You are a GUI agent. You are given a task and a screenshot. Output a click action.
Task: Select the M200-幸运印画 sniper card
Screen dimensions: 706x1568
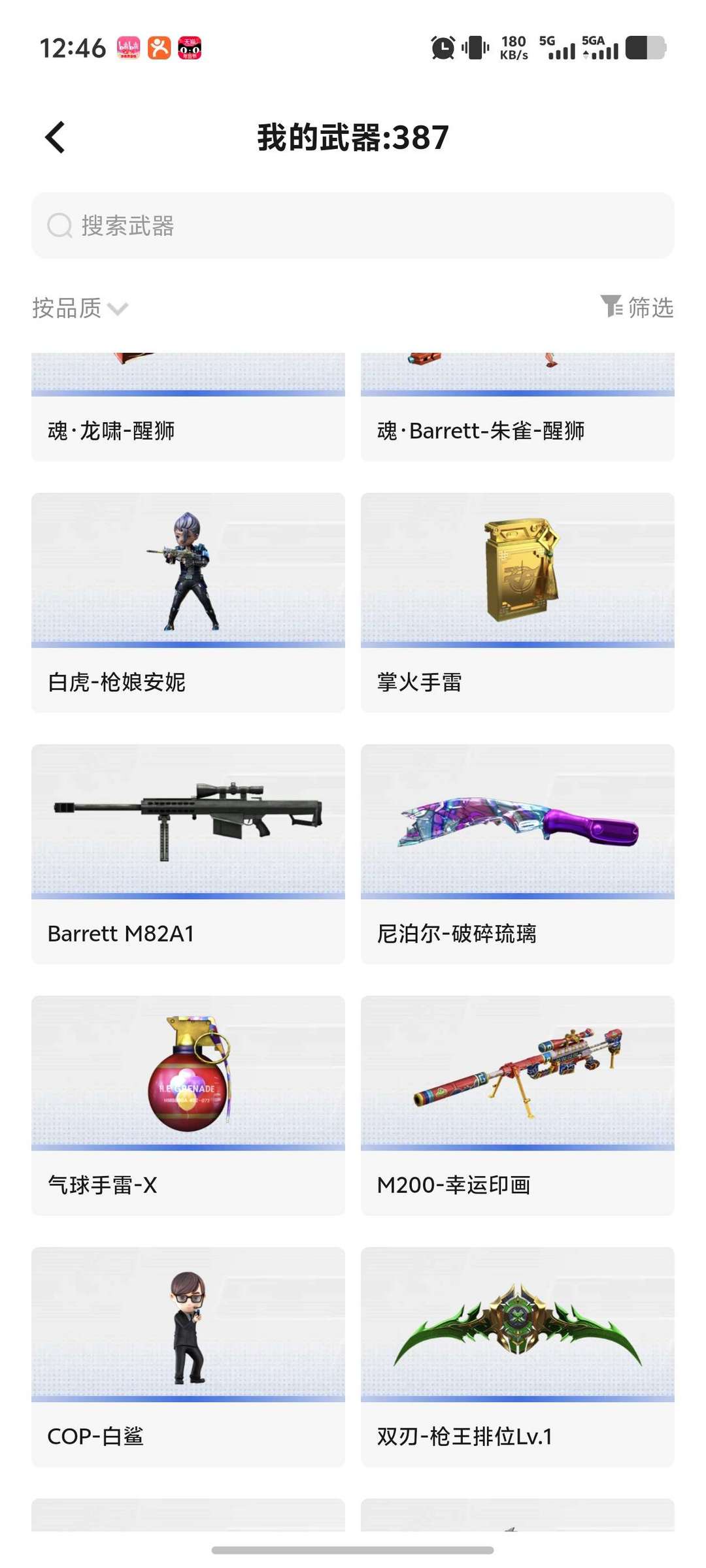[x=517, y=1105]
